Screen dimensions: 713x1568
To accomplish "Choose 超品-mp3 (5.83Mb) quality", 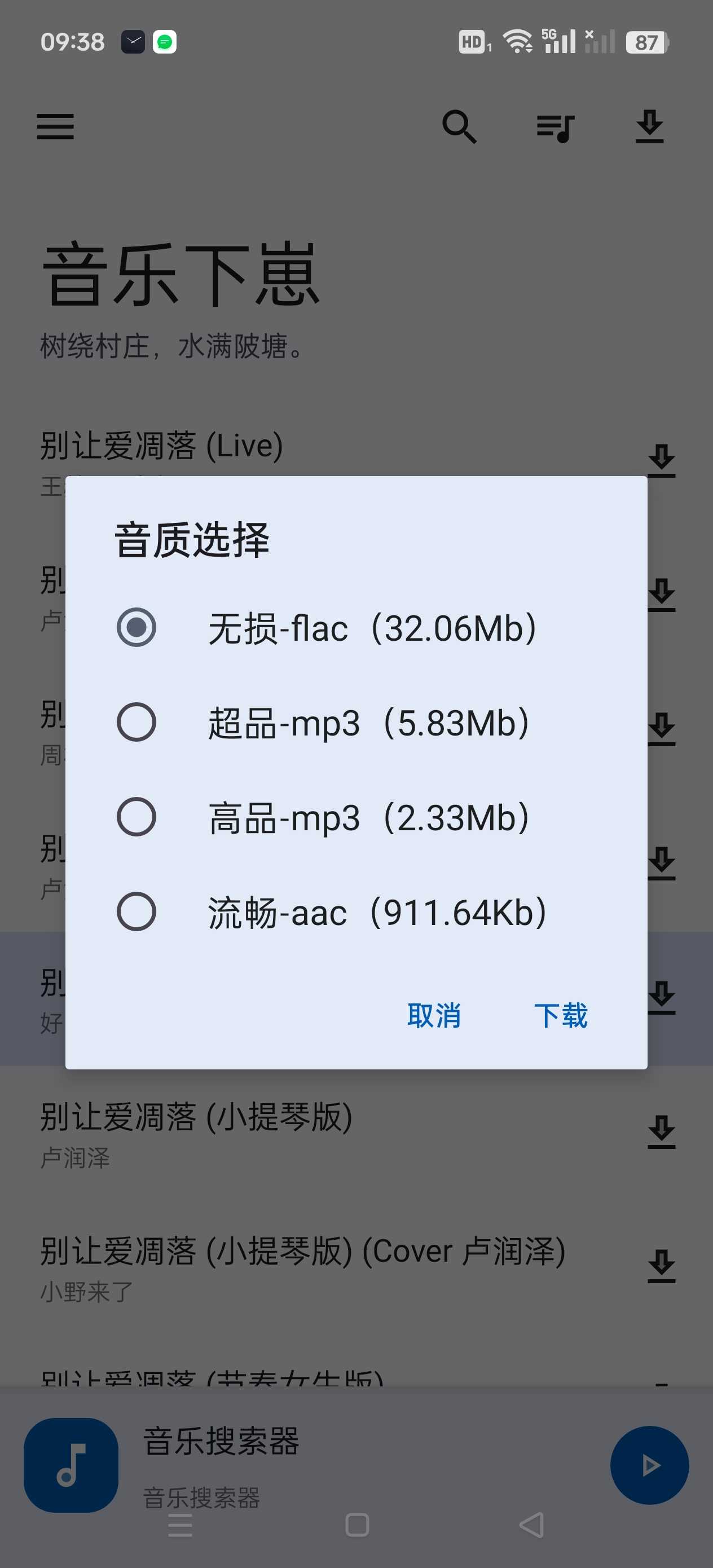I will tap(137, 723).
